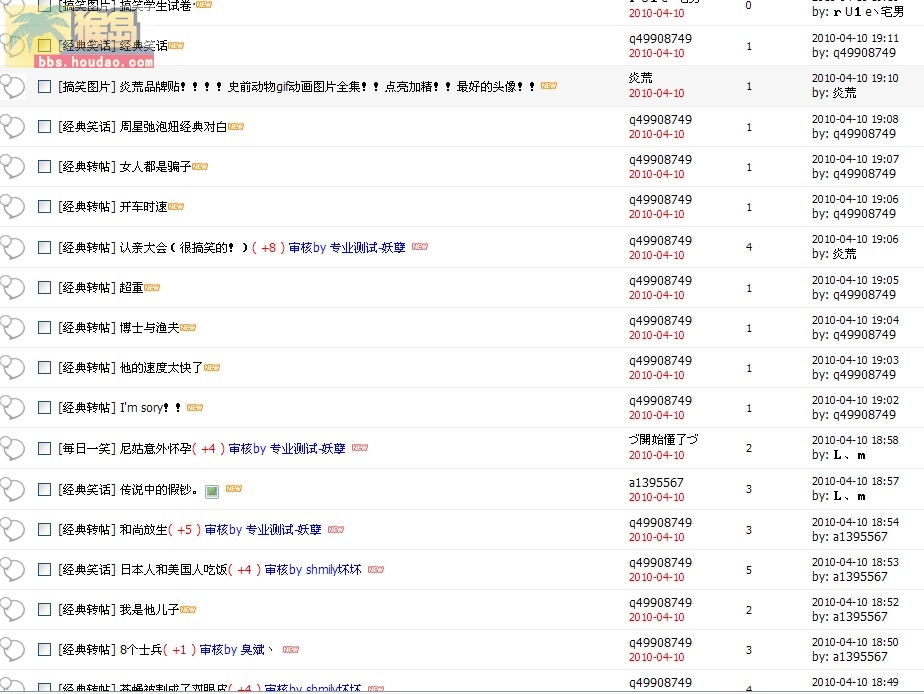The image size is (924, 694).
Task: View the 炎荒 author profile link
Action: pos(640,78)
